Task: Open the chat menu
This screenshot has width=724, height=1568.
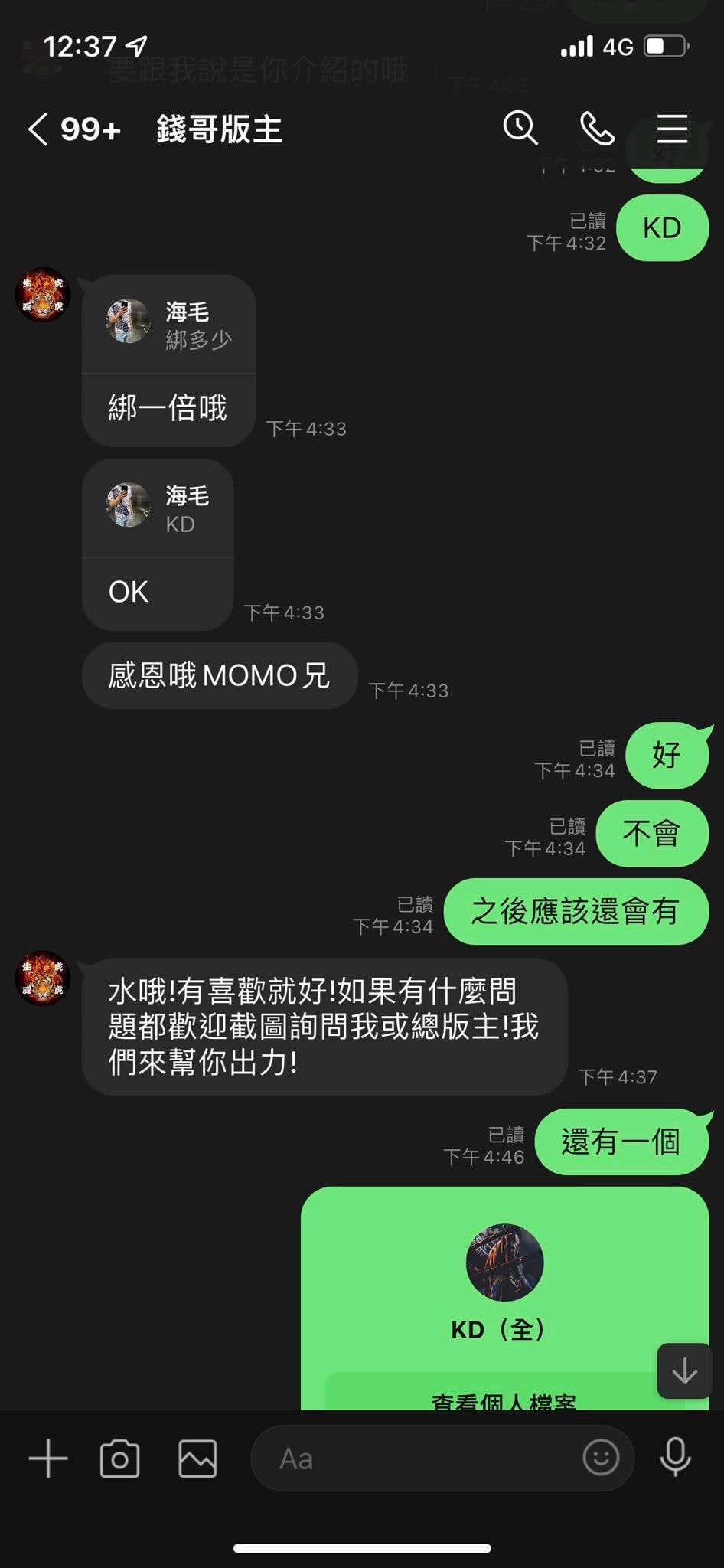Action: pyautogui.click(x=672, y=129)
